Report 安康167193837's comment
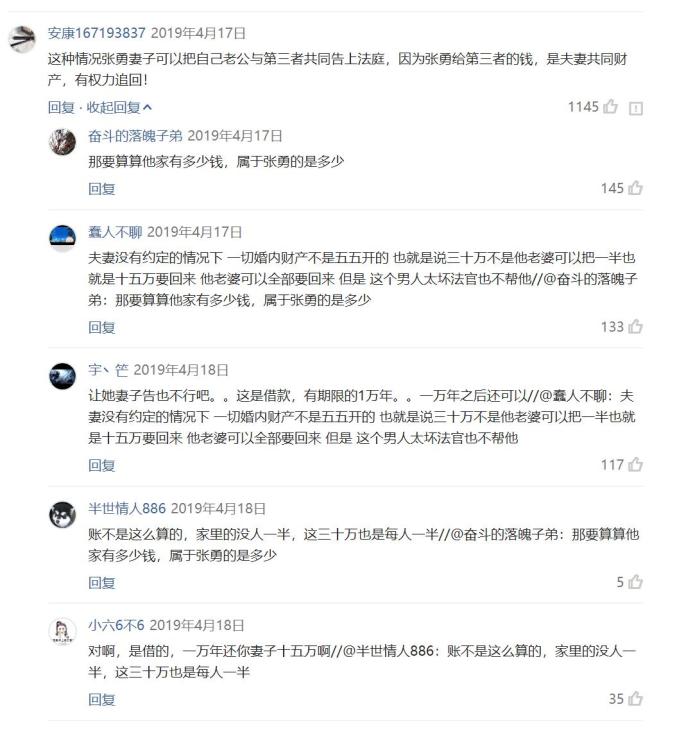The image size is (677, 734). coord(636,108)
